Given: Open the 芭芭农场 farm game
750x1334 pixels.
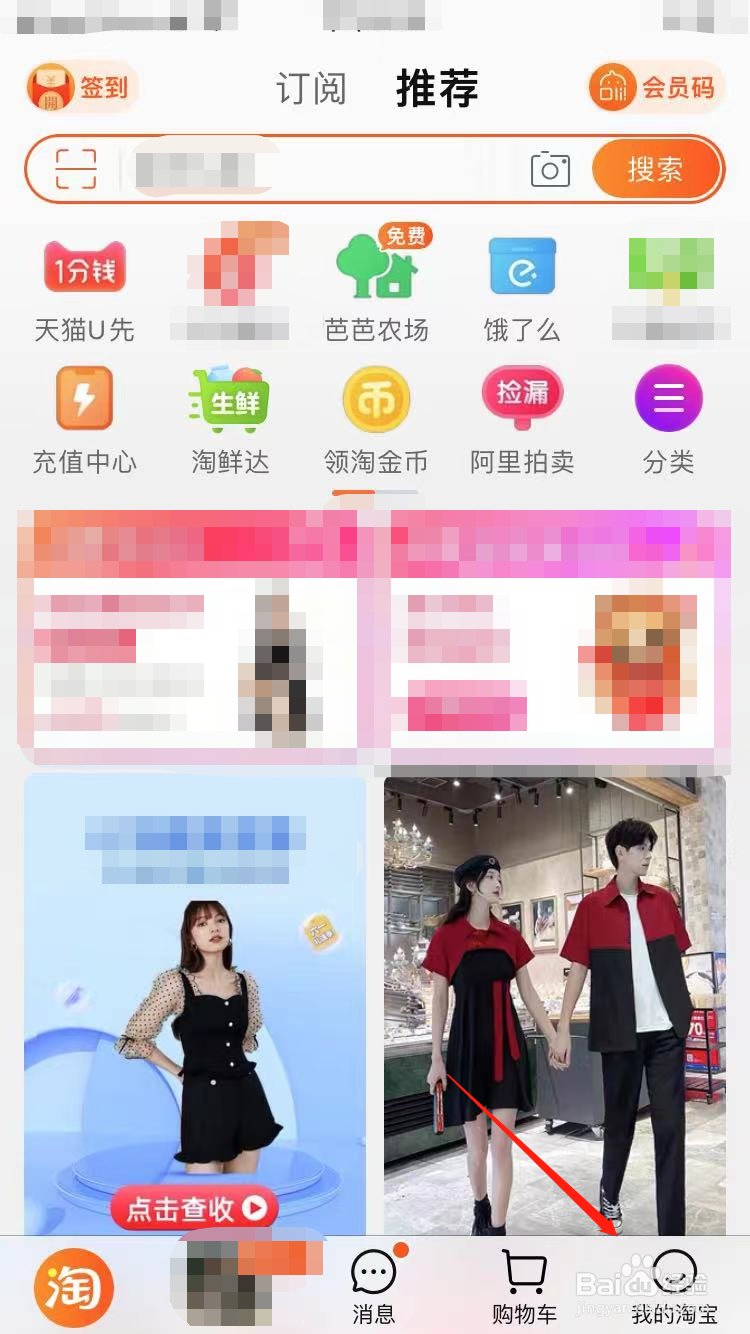Looking at the screenshot, I should pyautogui.click(x=376, y=284).
